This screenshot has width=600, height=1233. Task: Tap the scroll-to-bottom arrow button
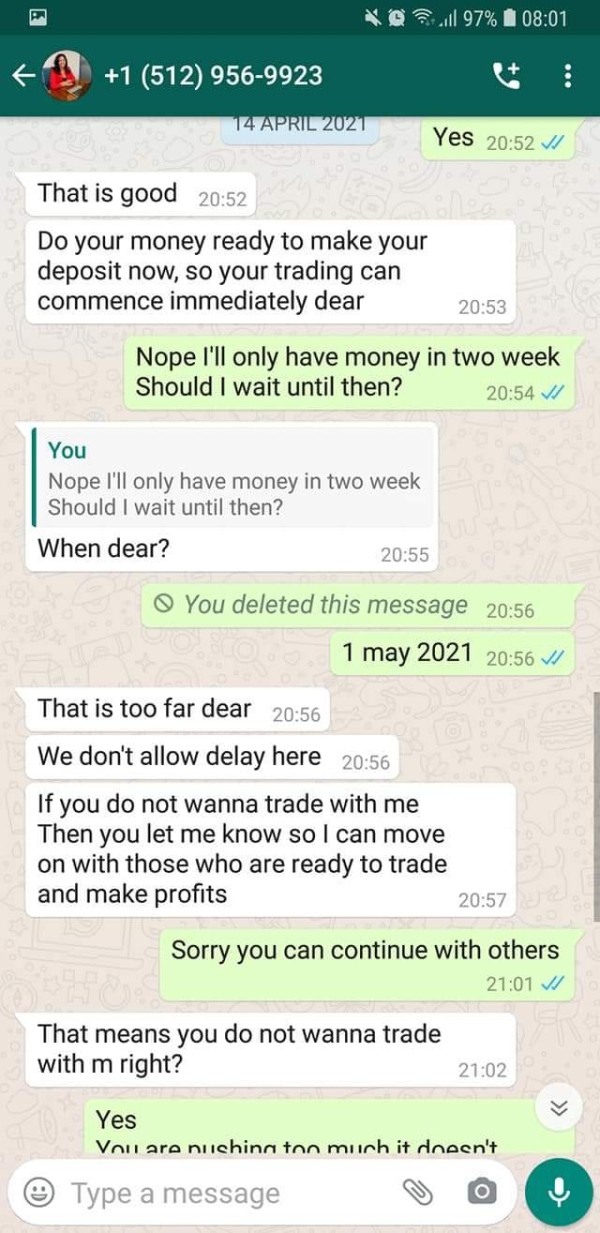(559, 1107)
